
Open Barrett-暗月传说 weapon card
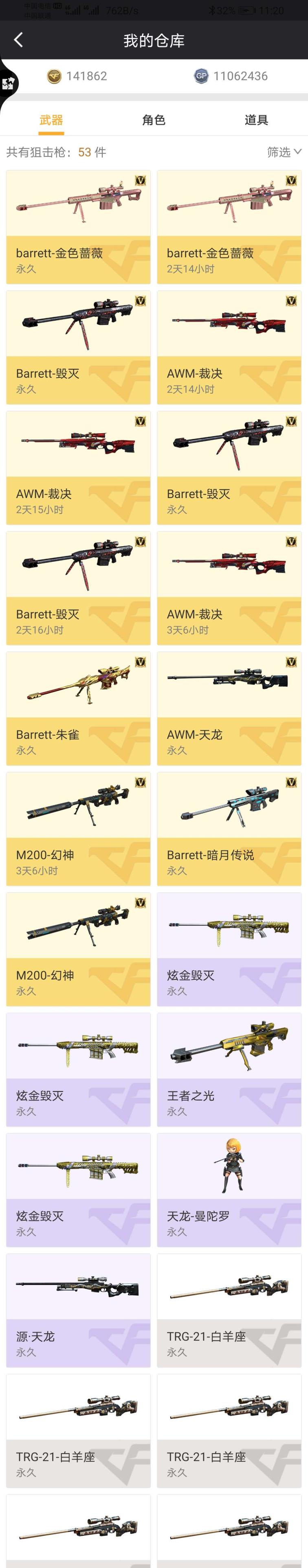pos(229,829)
